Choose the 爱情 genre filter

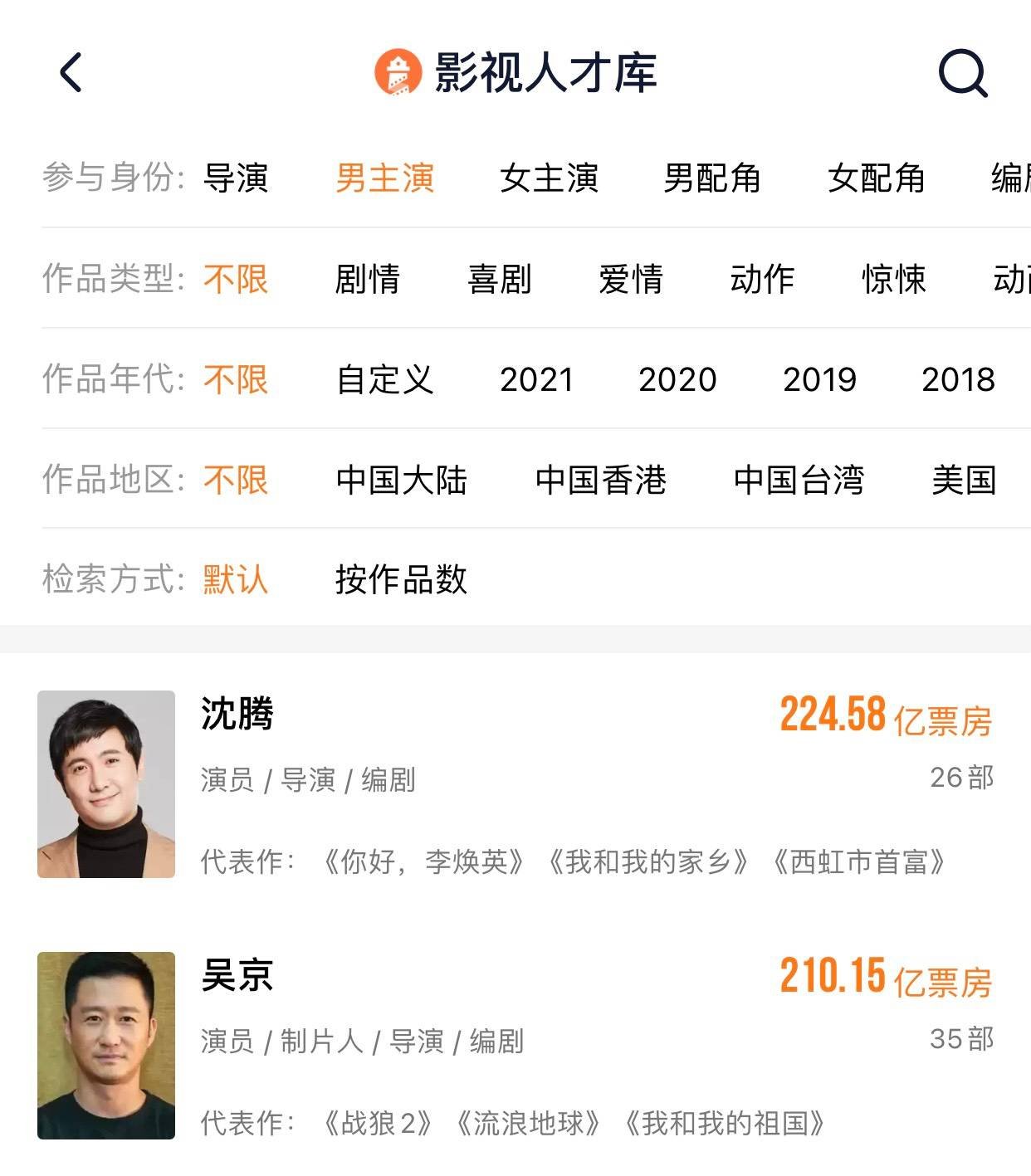[x=631, y=279]
